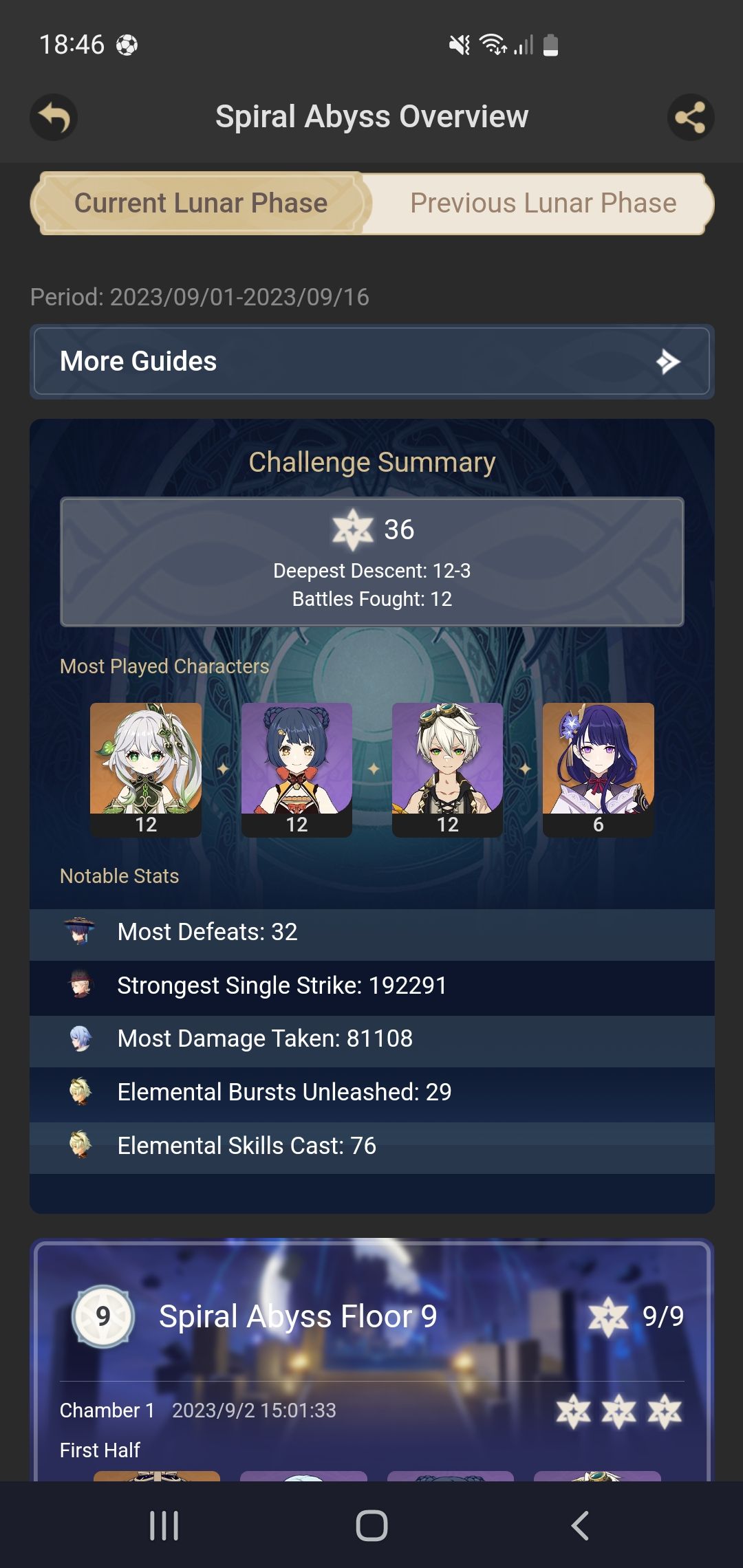Screen dimensions: 743x1568
Task: Open More Guides
Action: click(x=371, y=362)
